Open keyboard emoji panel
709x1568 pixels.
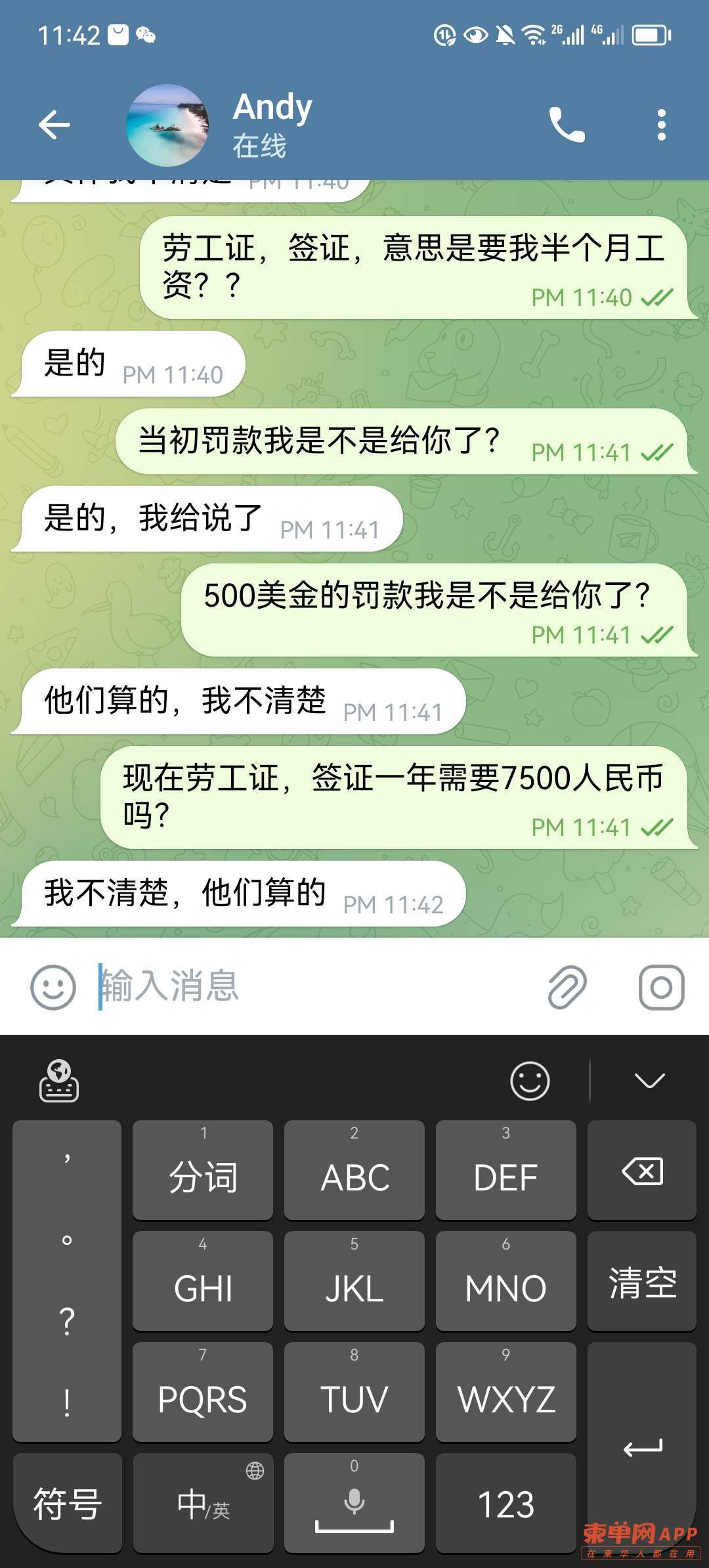(x=530, y=1081)
